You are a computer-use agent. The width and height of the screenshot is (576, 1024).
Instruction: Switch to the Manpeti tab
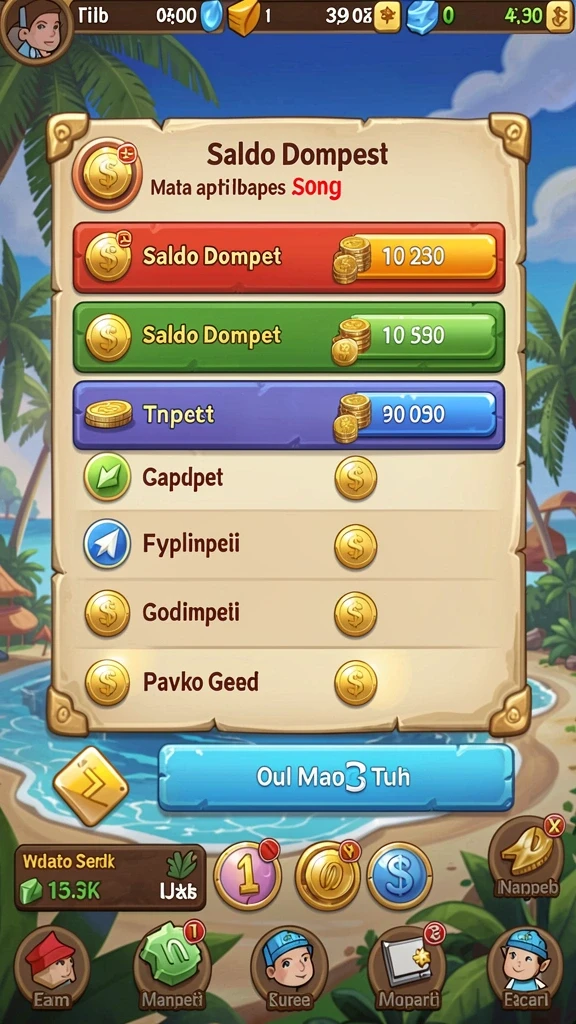[171, 967]
